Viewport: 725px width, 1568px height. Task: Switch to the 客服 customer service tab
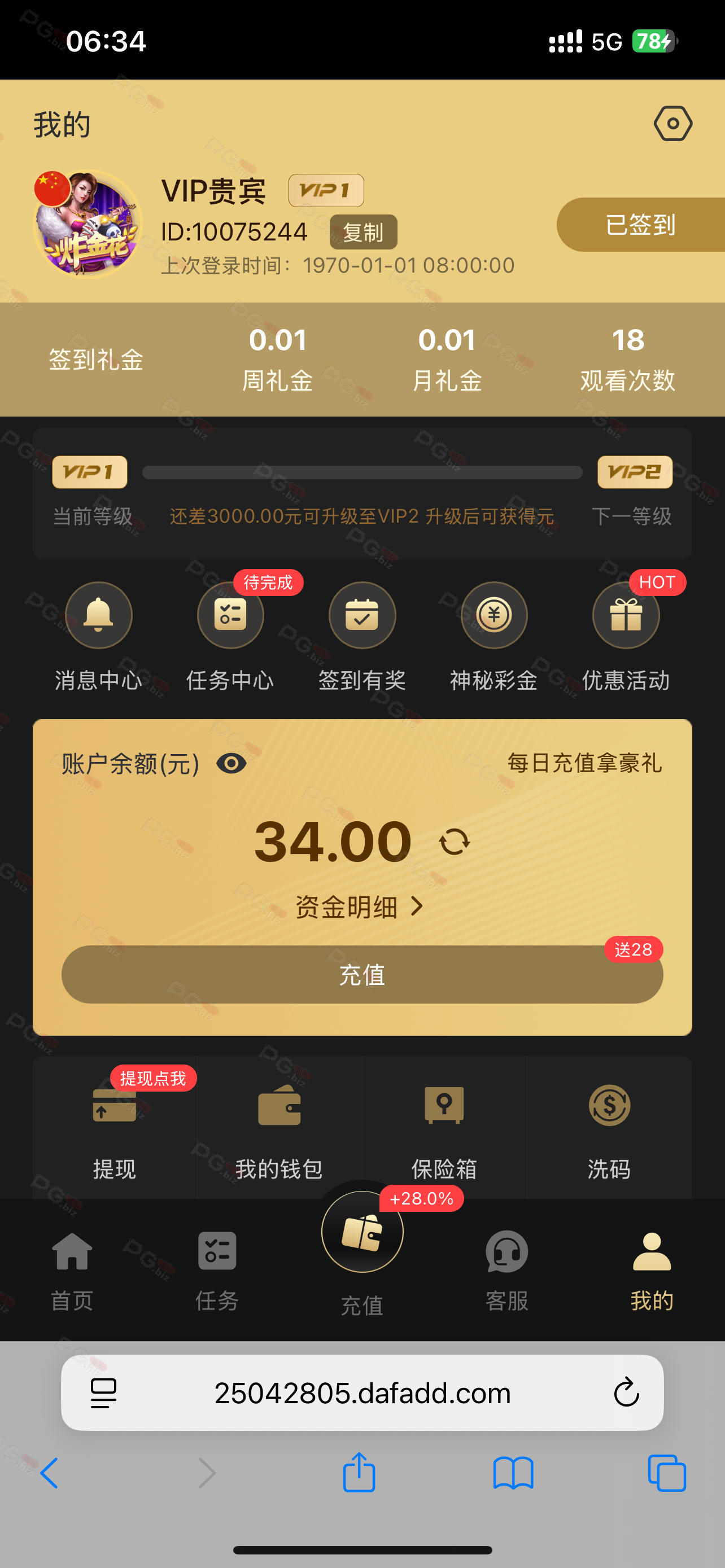(x=507, y=1271)
